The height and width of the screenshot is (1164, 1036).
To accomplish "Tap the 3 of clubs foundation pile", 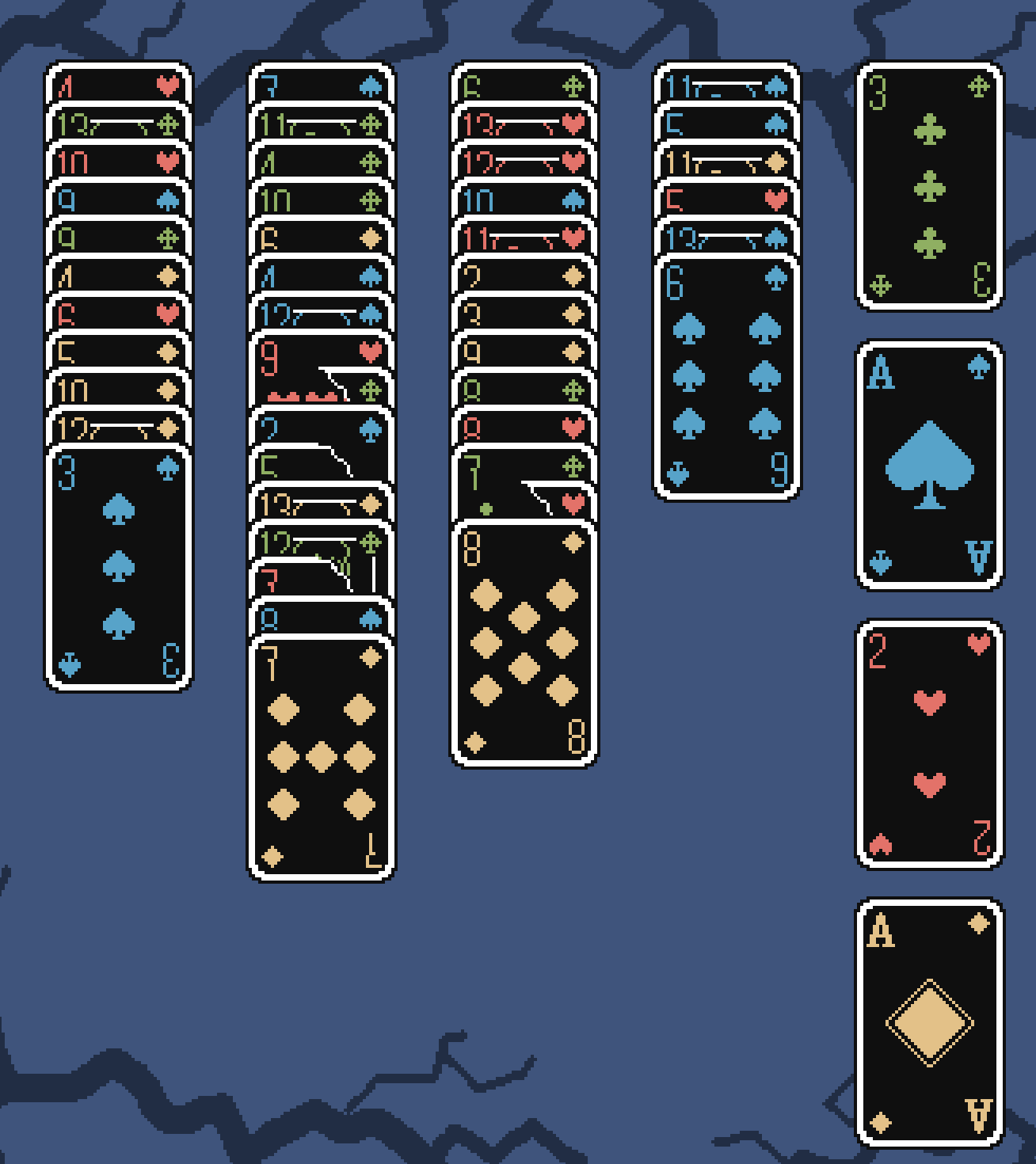I will coord(930,187).
